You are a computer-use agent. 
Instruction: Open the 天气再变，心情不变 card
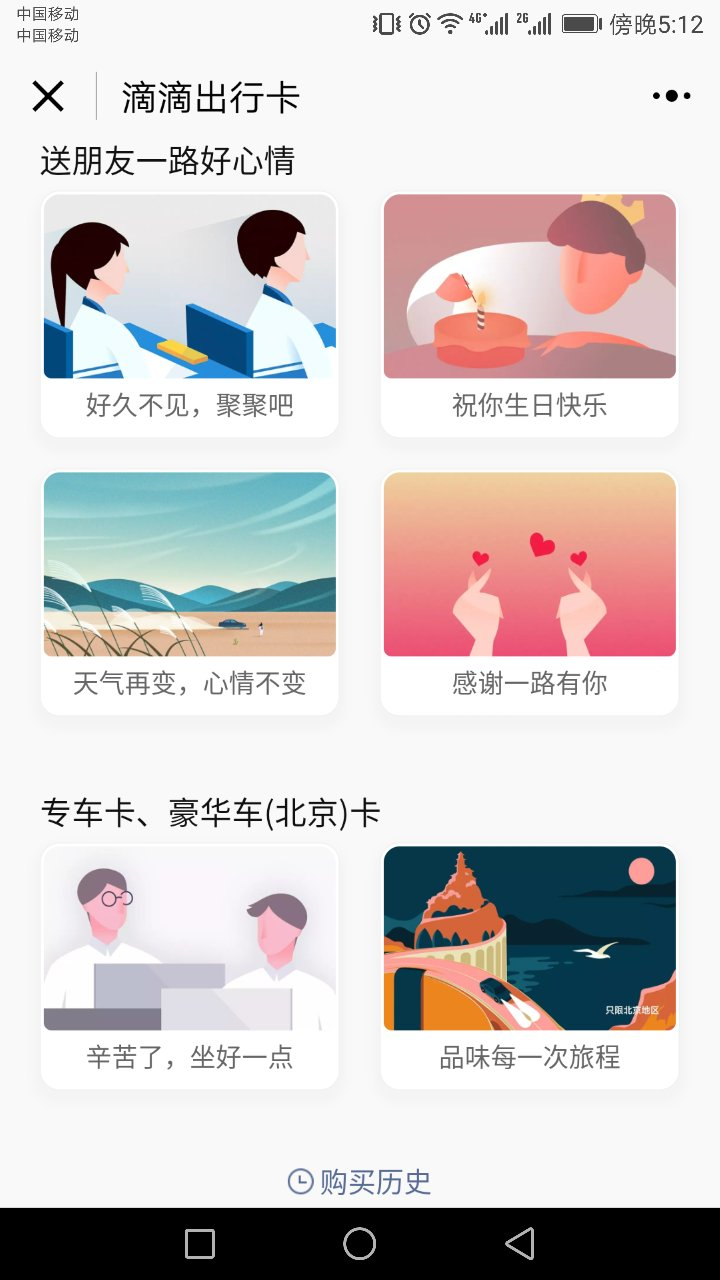point(190,592)
